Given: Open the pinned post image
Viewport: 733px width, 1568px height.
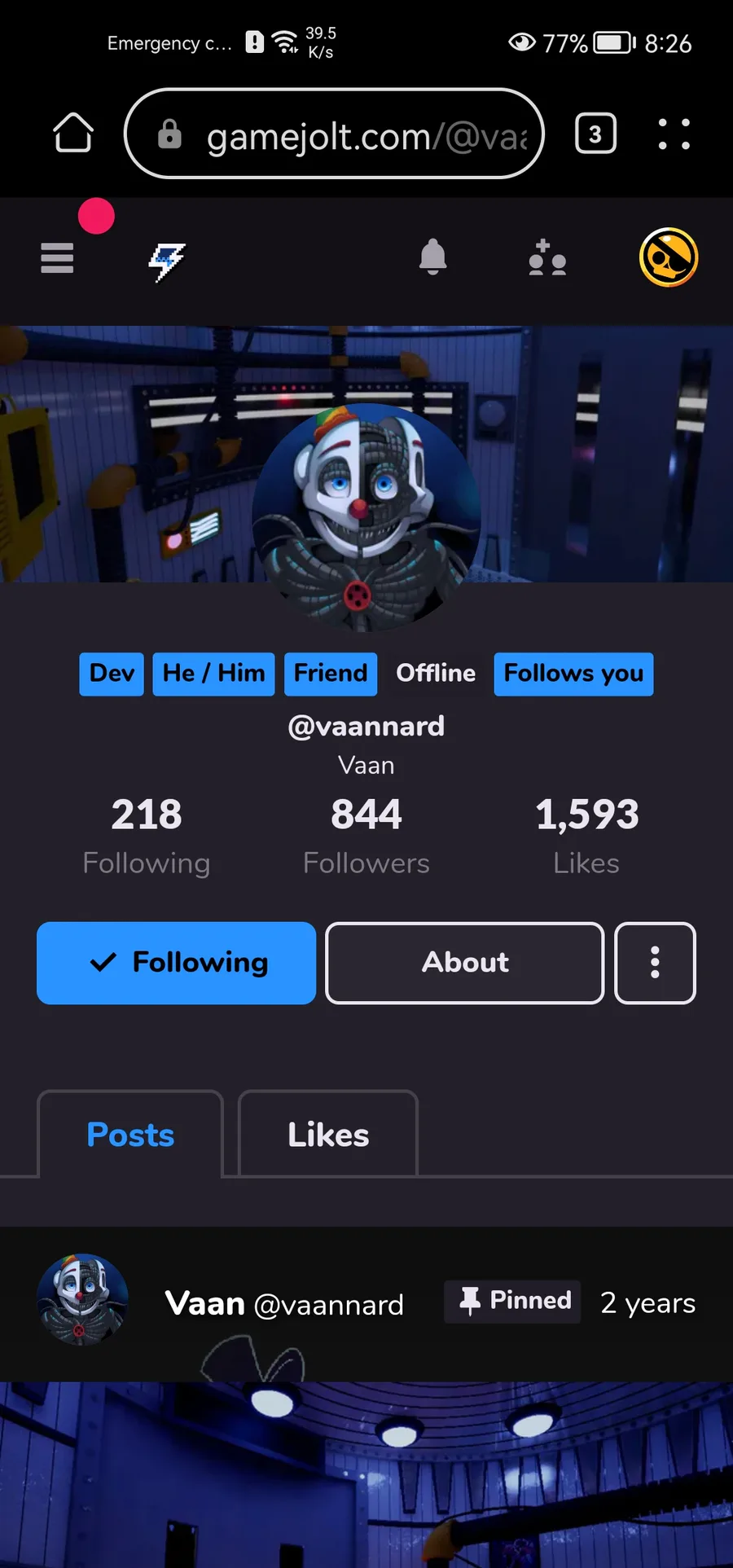Looking at the screenshot, I should pyautogui.click(x=366, y=1474).
